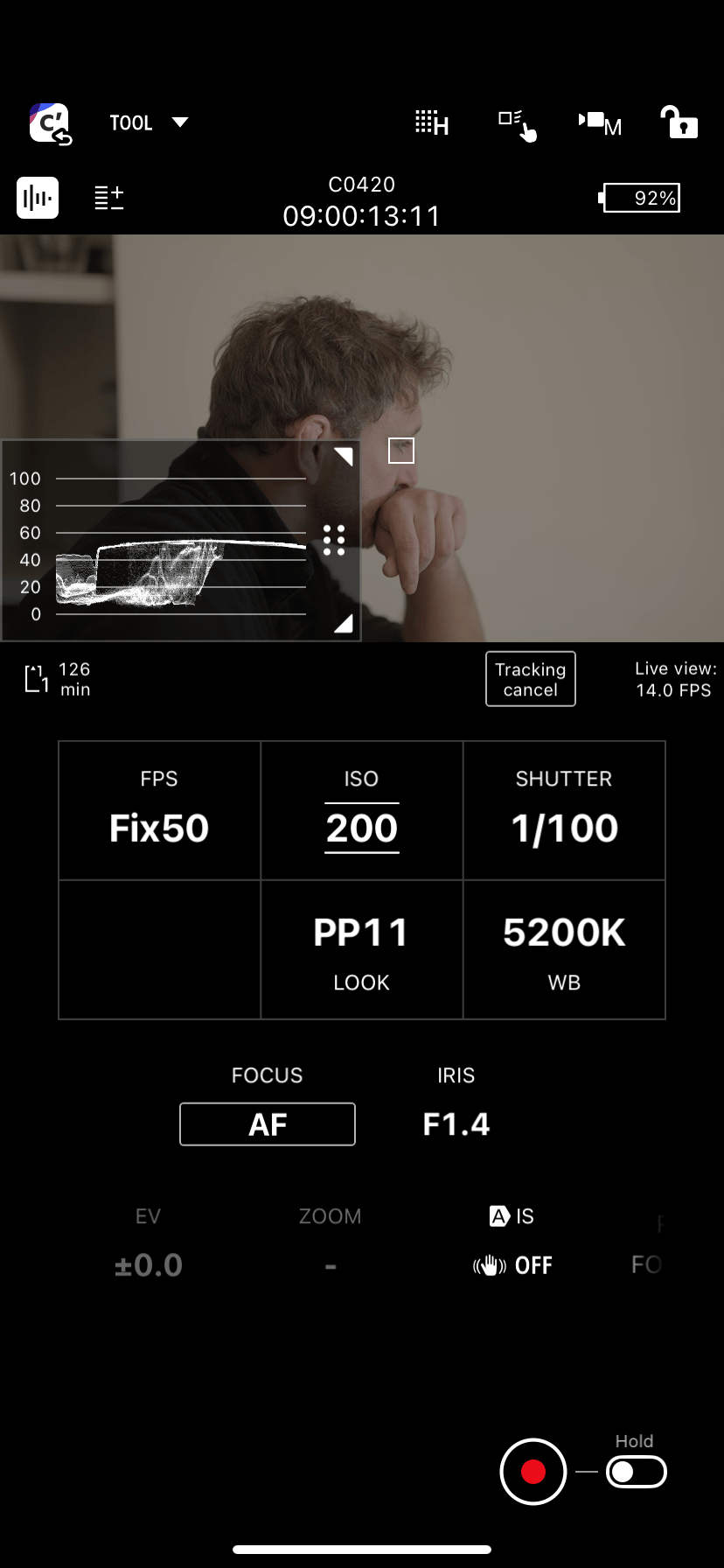Return to Creators' App home icon

tap(50, 123)
